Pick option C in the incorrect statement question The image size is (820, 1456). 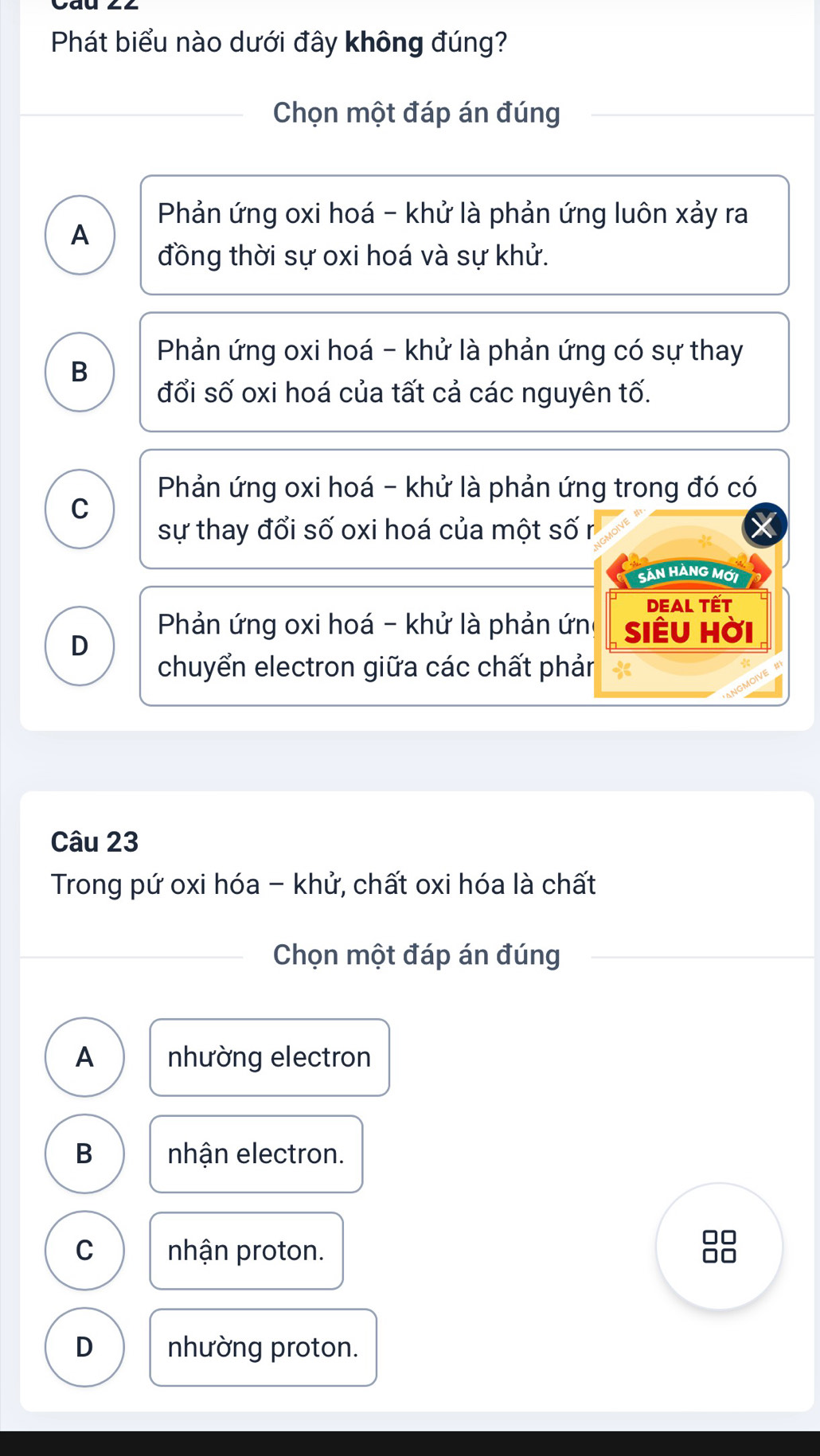click(x=80, y=509)
